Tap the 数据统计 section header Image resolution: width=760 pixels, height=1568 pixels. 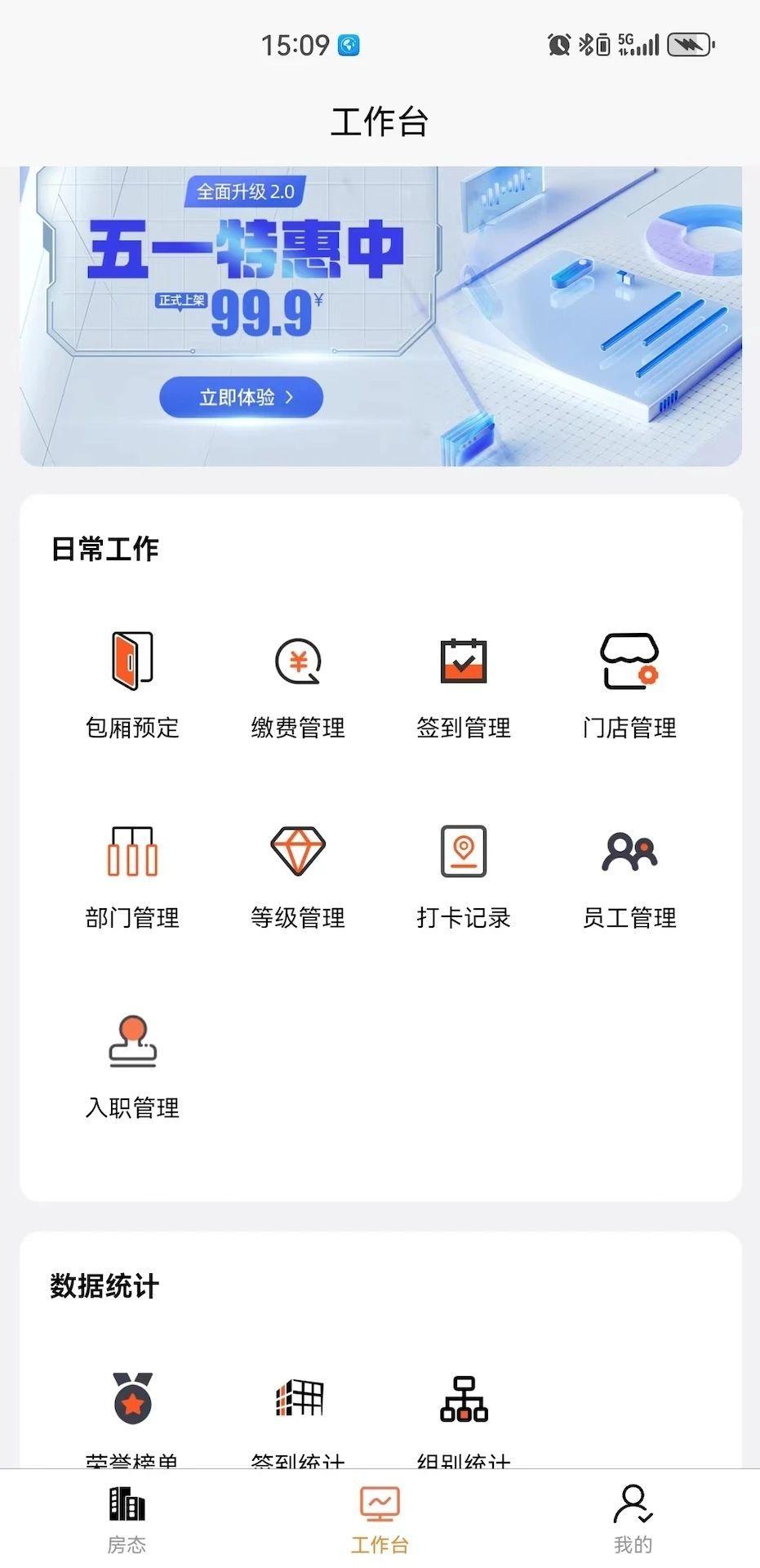click(104, 1286)
